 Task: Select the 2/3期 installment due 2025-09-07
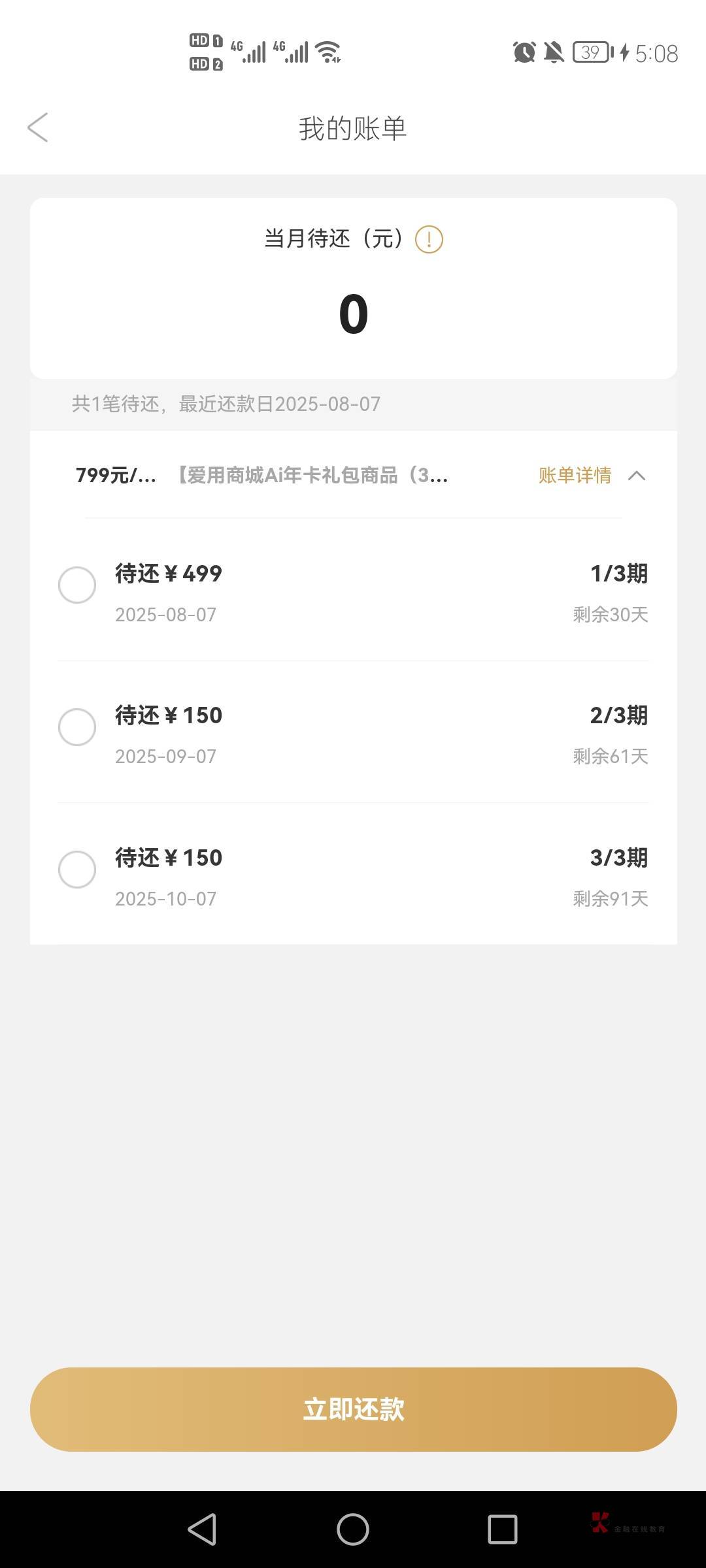pos(77,727)
